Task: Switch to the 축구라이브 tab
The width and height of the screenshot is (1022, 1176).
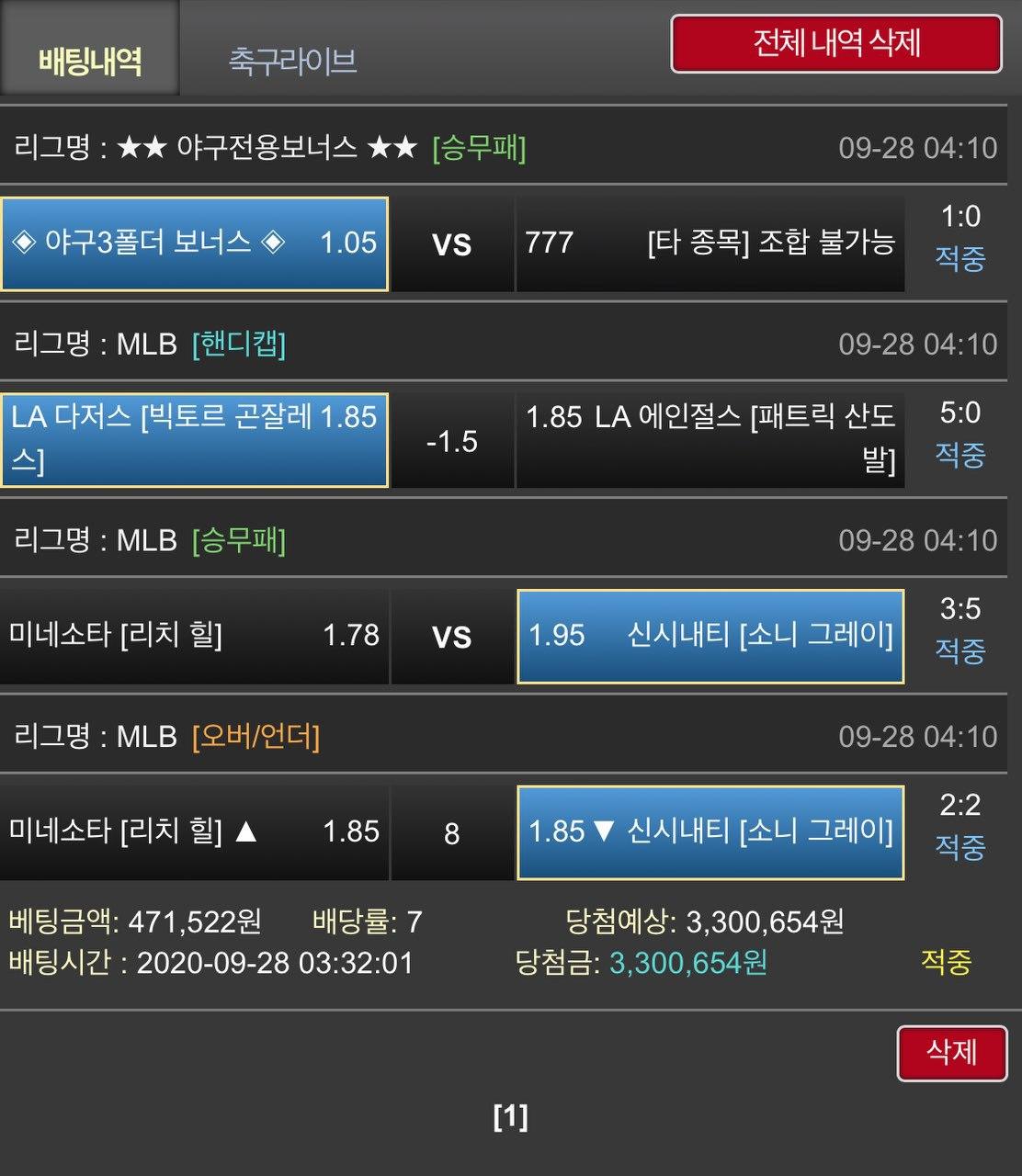Action: [292, 61]
